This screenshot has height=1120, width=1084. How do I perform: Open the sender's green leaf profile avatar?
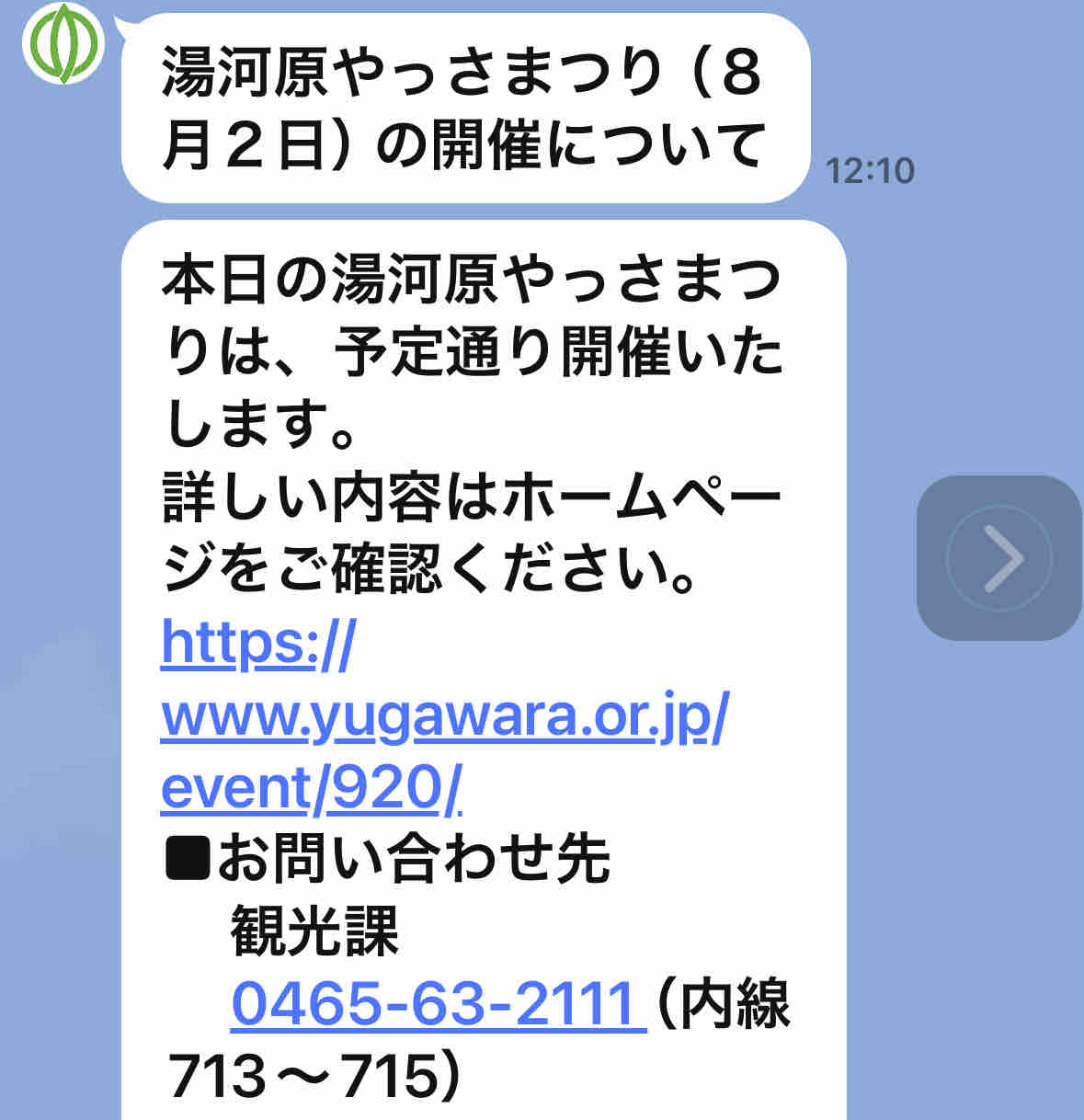63,43
